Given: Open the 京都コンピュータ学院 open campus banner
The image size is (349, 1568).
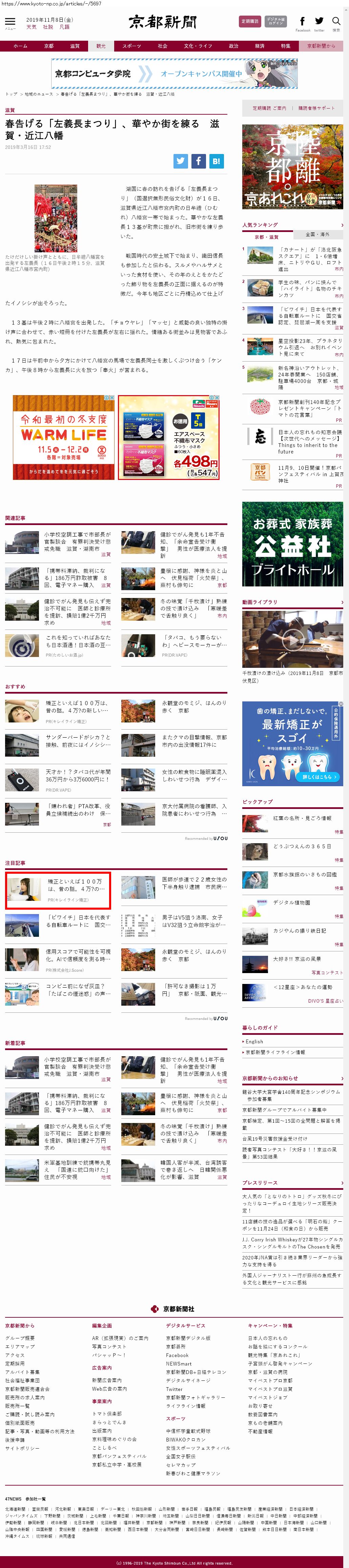Looking at the screenshot, I should coord(174,74).
